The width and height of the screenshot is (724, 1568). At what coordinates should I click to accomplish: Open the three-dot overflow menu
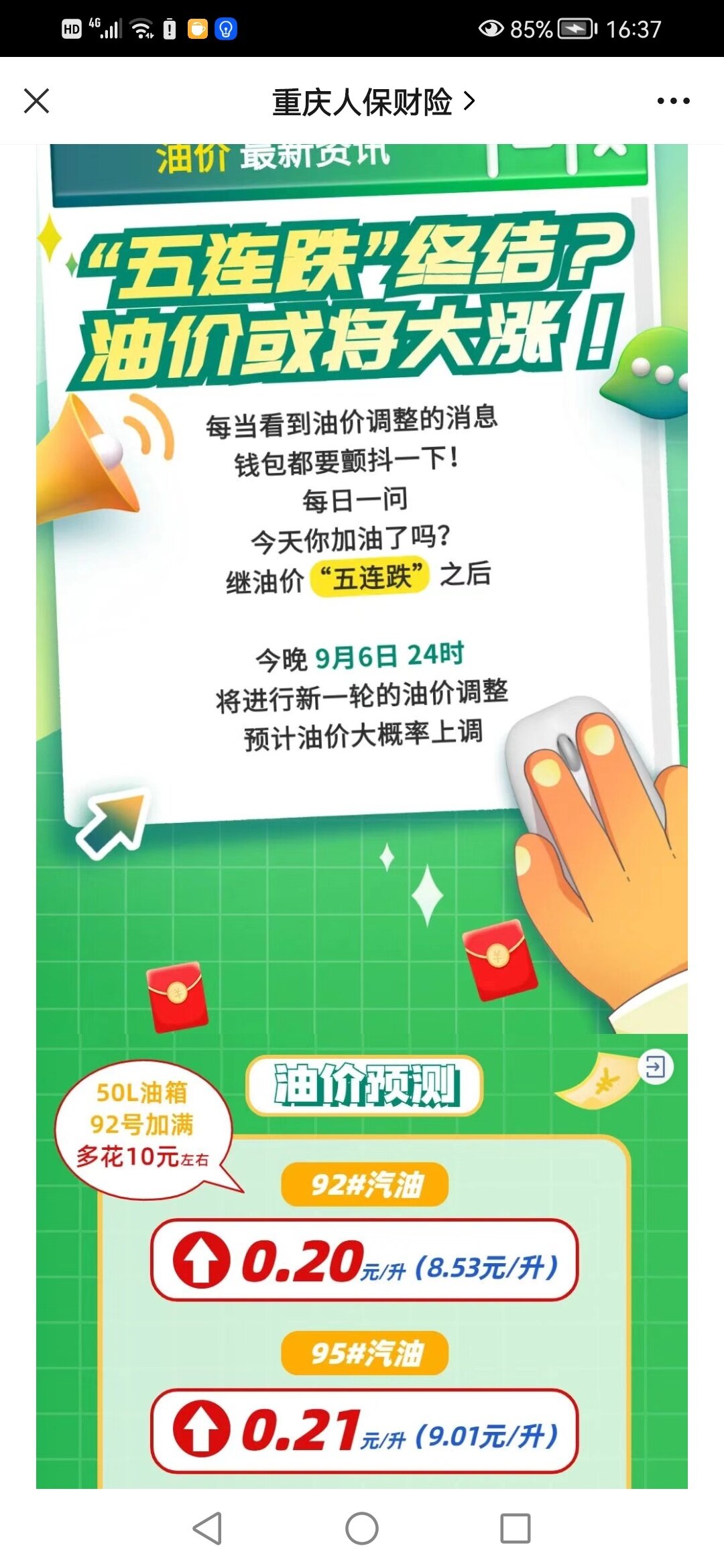click(673, 101)
